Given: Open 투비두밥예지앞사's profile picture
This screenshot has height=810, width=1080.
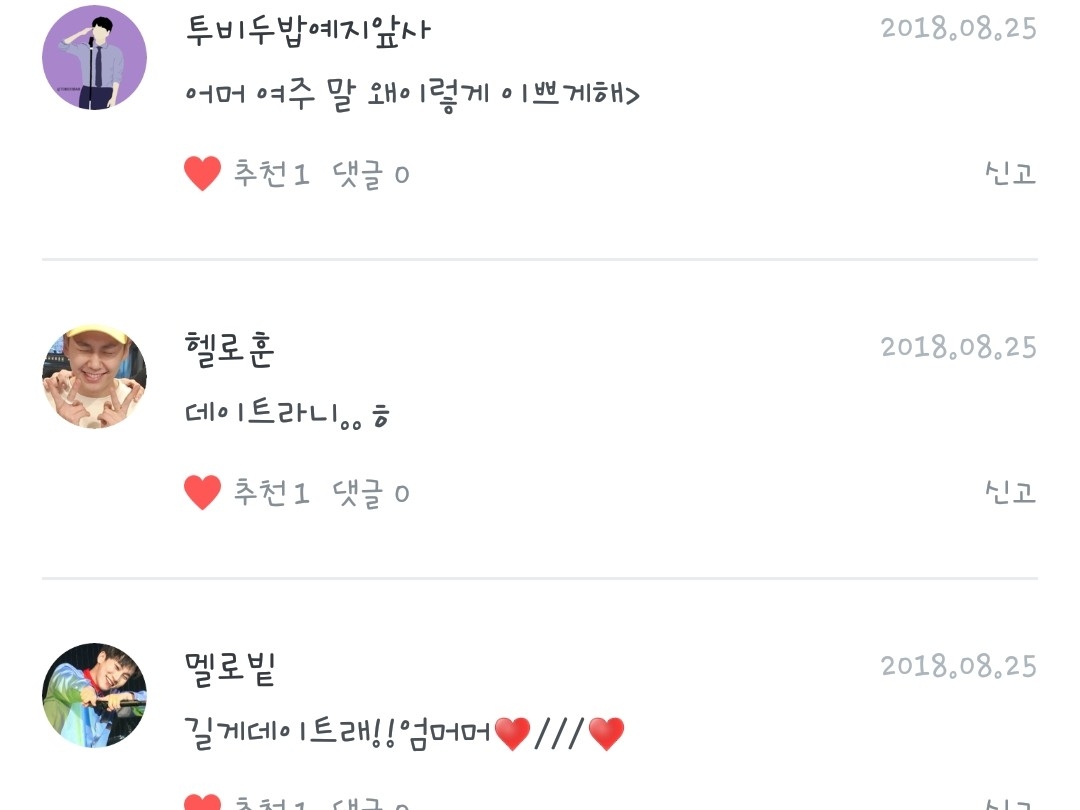Looking at the screenshot, I should (x=94, y=58).
